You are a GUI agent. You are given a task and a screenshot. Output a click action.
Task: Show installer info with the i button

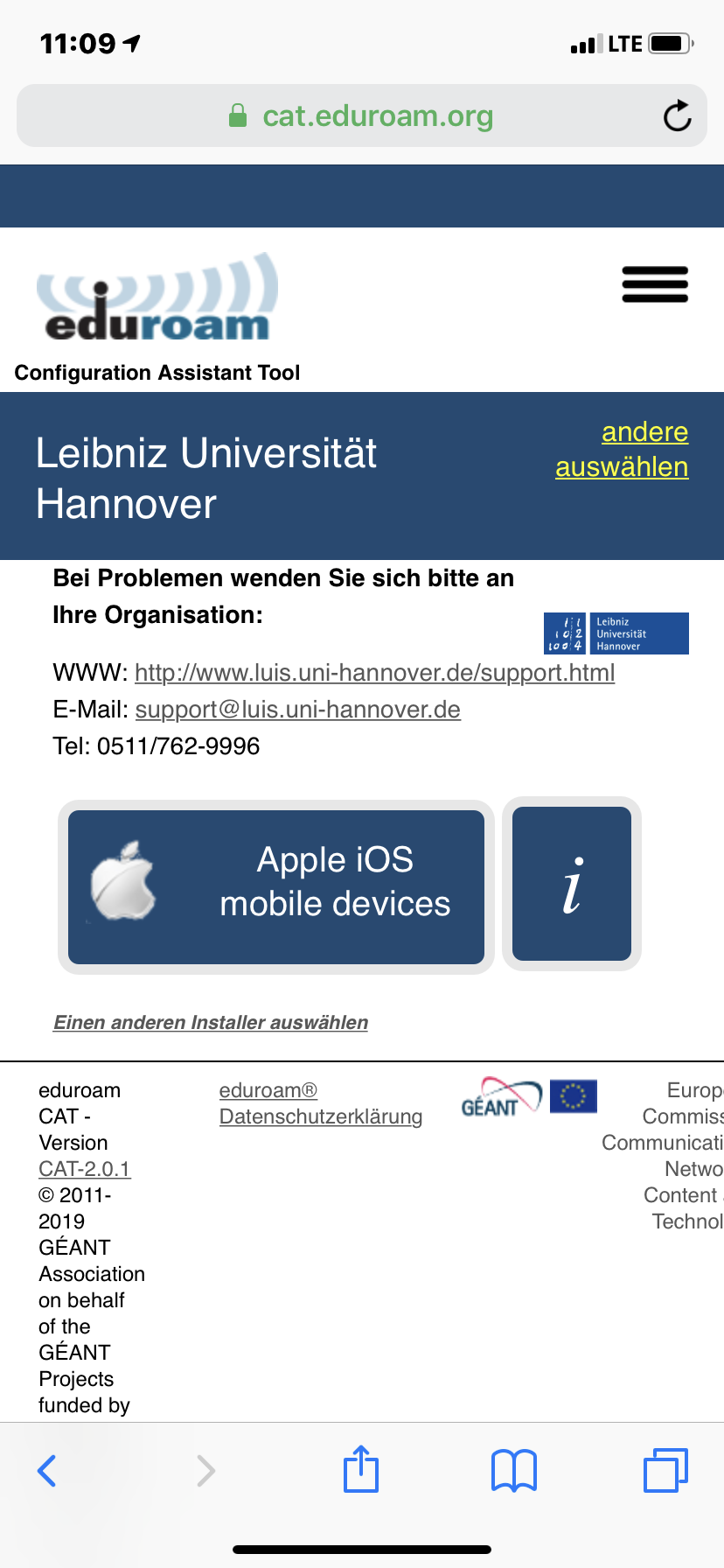[x=572, y=884]
